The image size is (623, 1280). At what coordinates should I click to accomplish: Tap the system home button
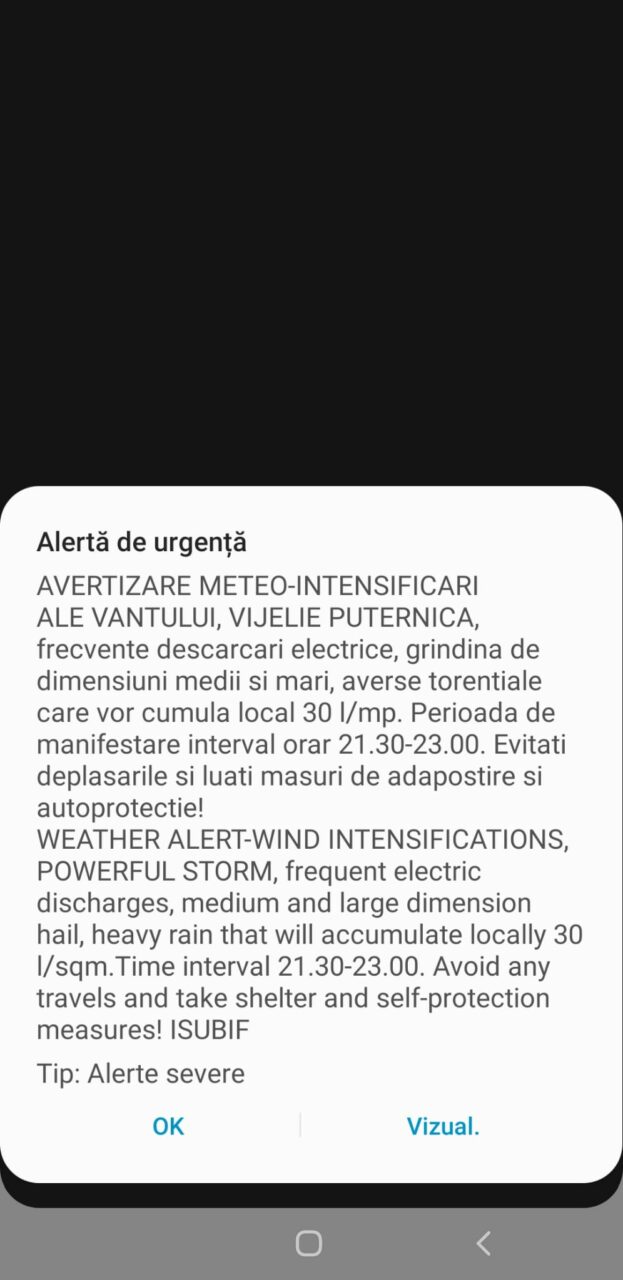(x=309, y=1243)
